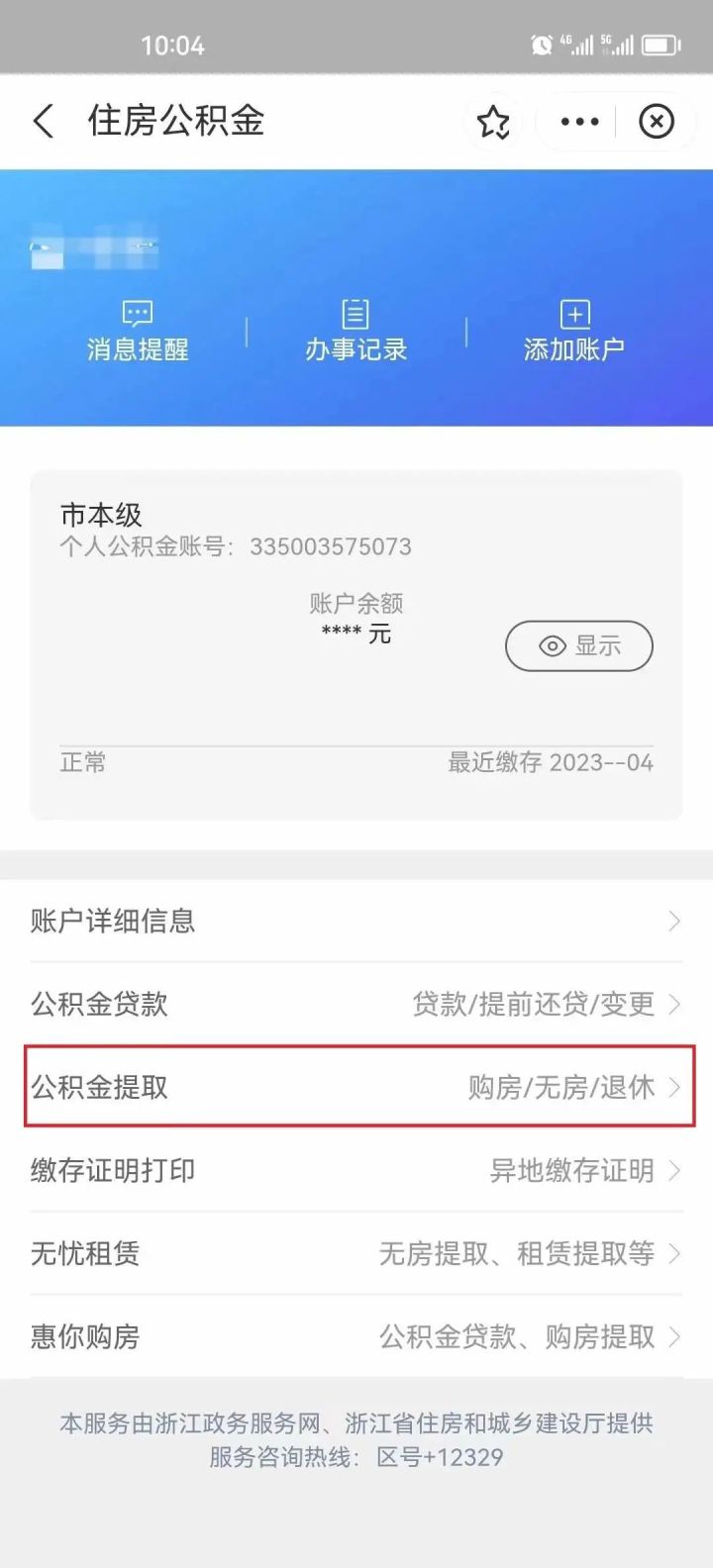Screen dimensions: 713x1568
Task: Show the hidden account balance with 显示
Action: 579,646
